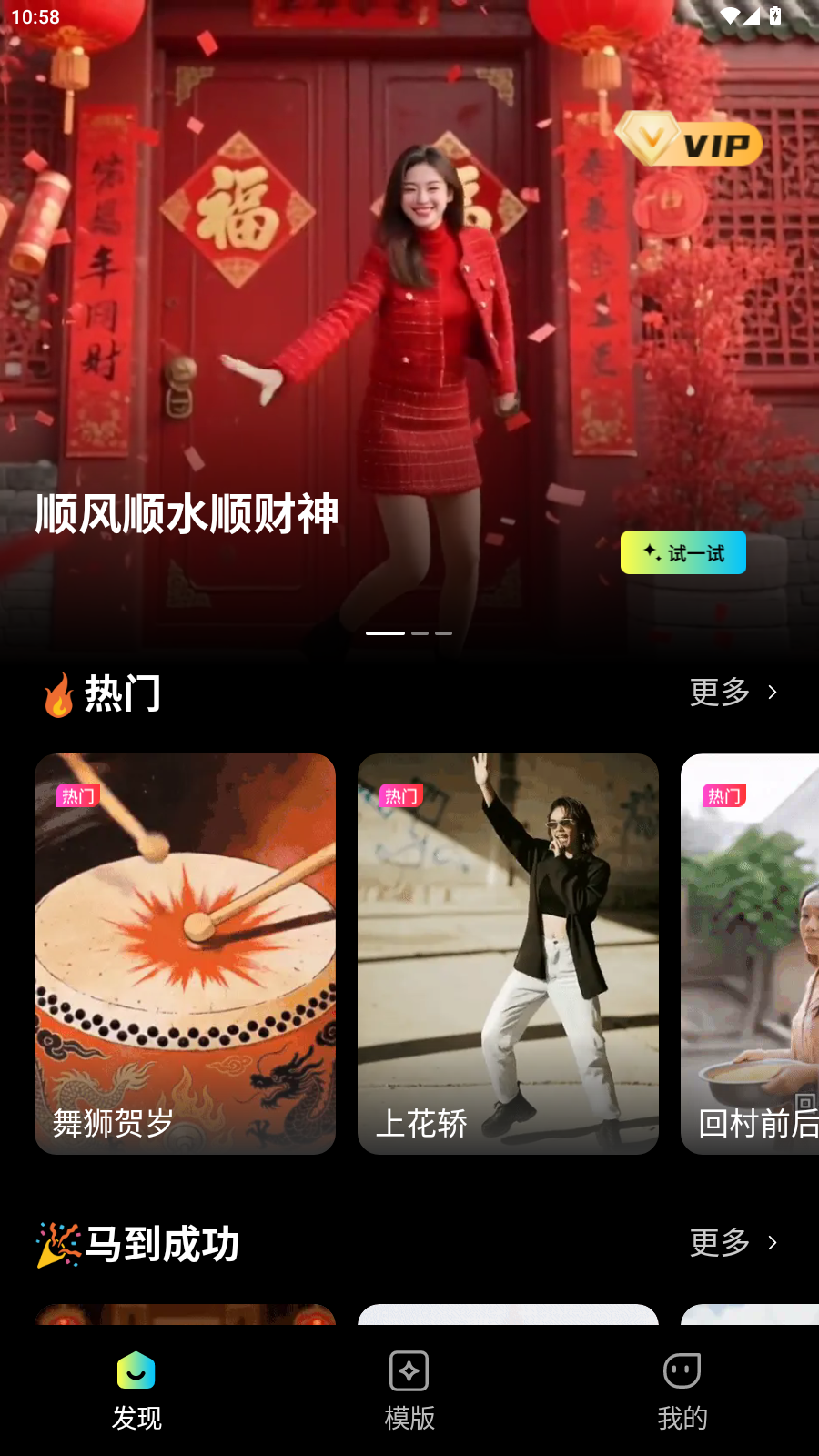Switch to the 发现 bottom tab
This screenshot has width=819, height=1456.
click(x=136, y=1392)
